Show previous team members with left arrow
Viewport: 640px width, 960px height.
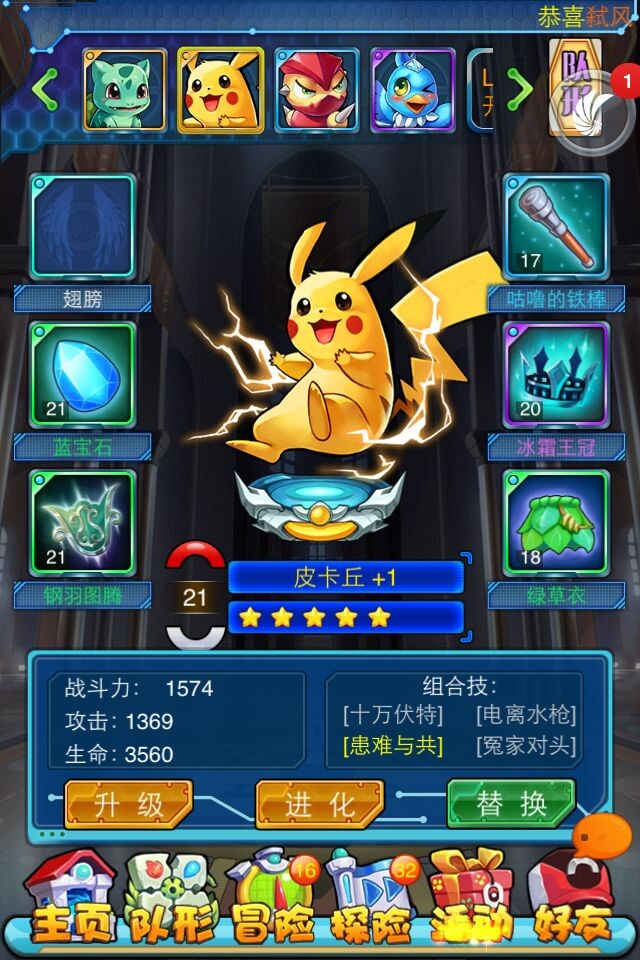coord(45,90)
